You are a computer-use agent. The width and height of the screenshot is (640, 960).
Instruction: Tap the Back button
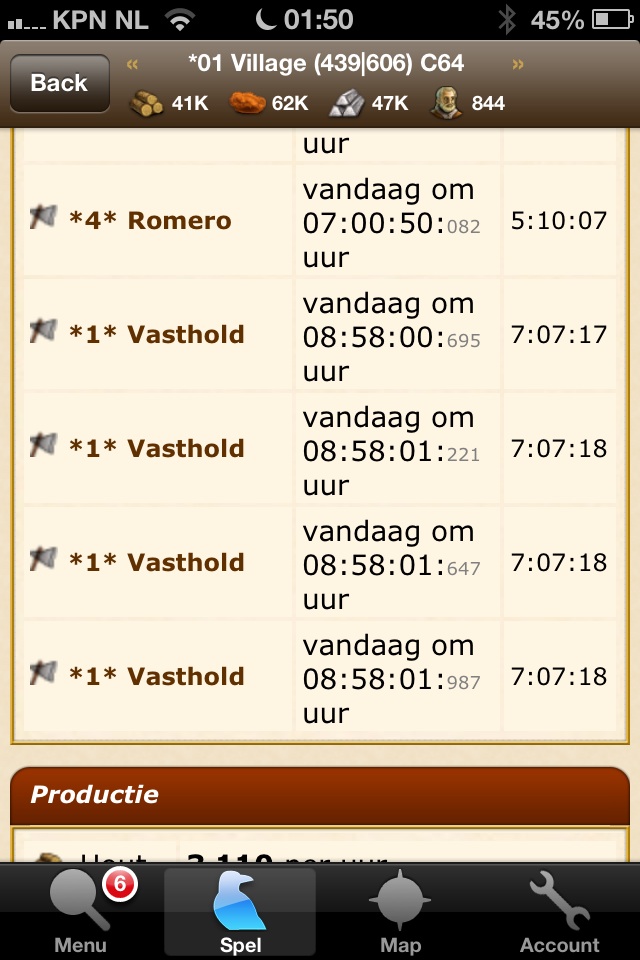tap(59, 83)
